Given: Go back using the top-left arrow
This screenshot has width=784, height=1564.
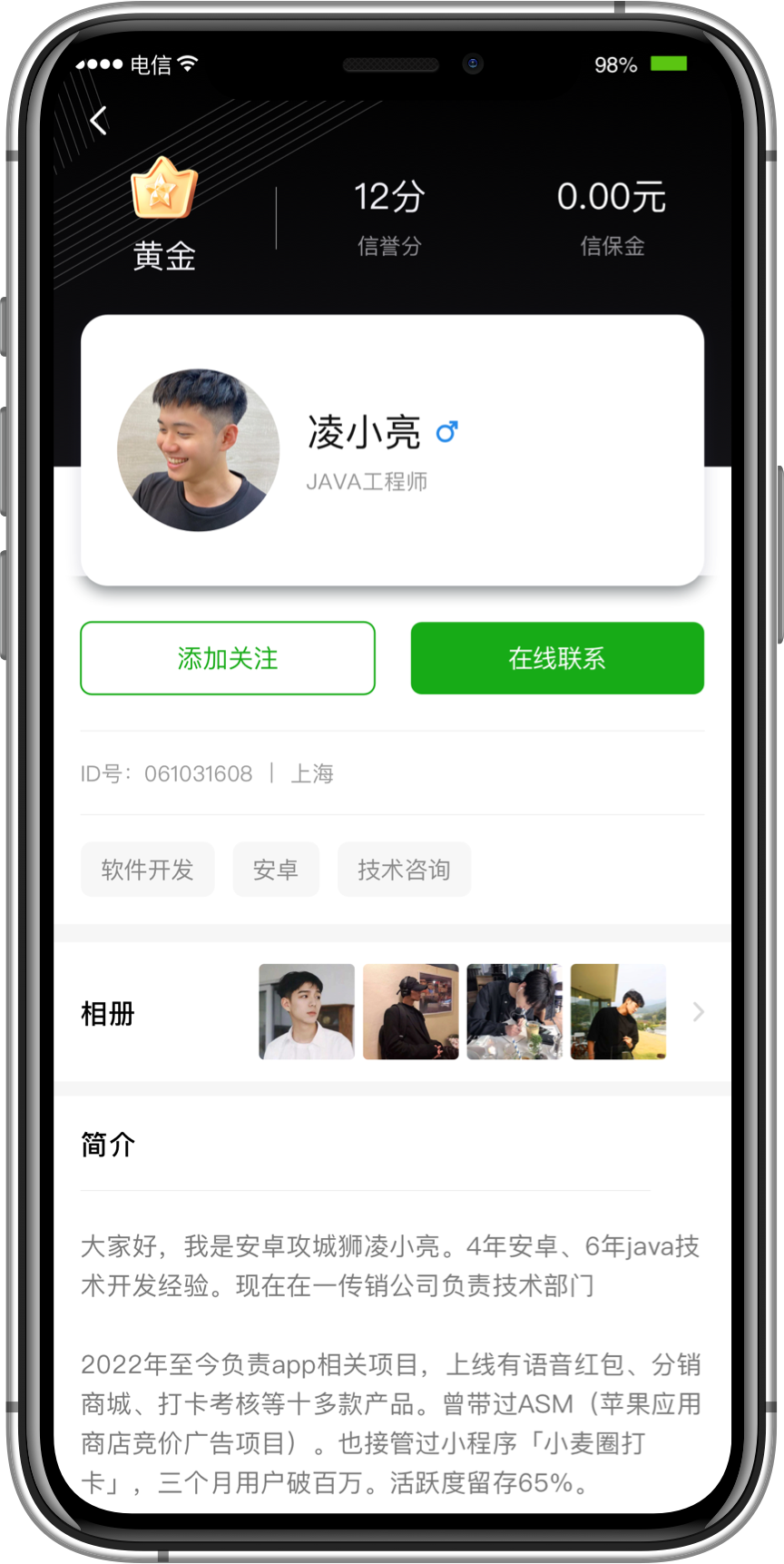Looking at the screenshot, I should click(99, 120).
